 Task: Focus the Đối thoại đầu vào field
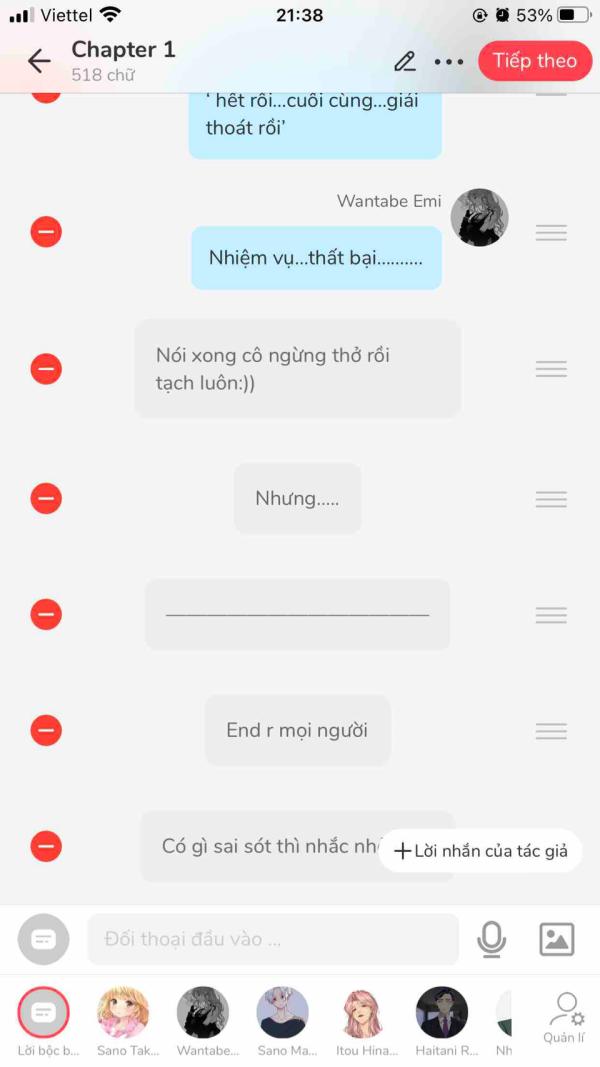coord(273,939)
